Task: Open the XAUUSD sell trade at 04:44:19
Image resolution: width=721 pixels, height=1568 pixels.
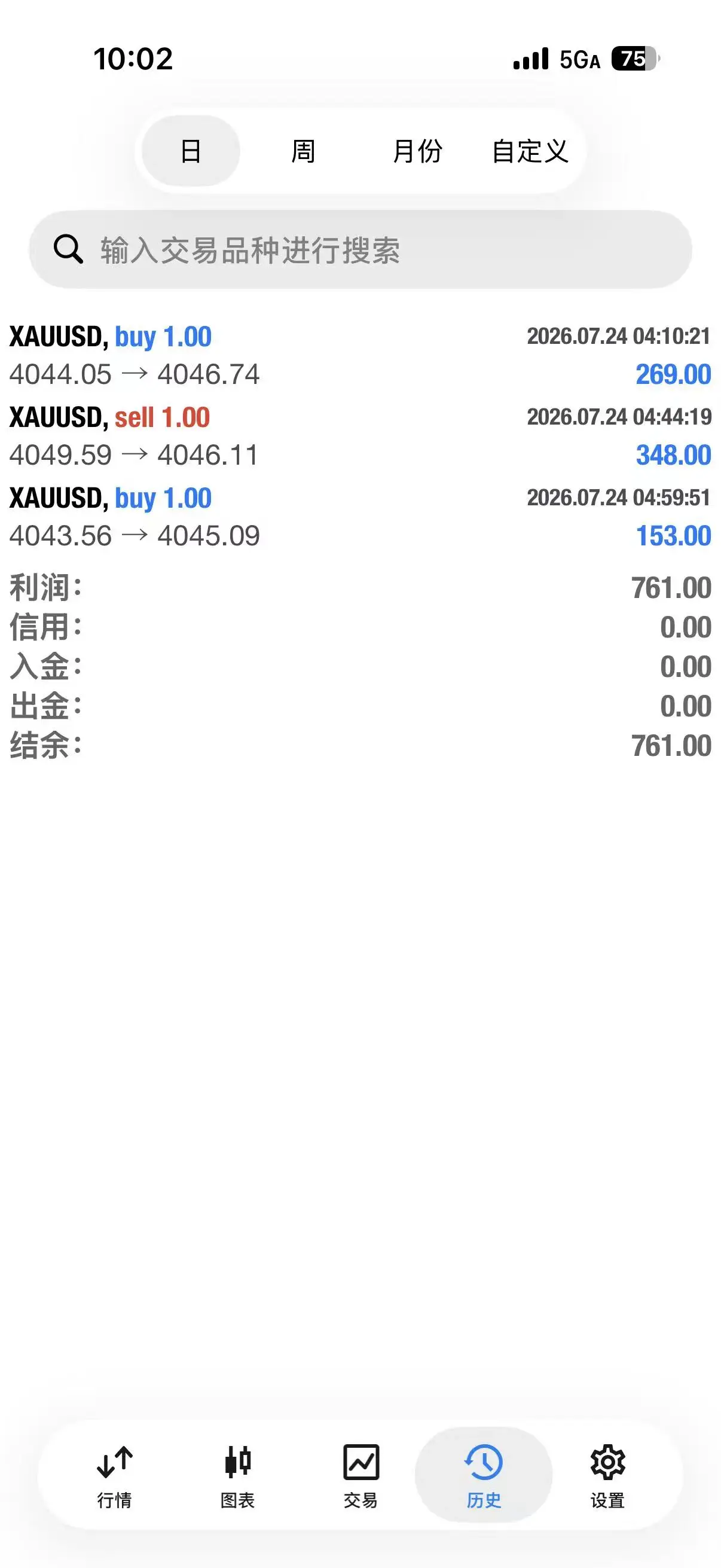Action: 360,436
